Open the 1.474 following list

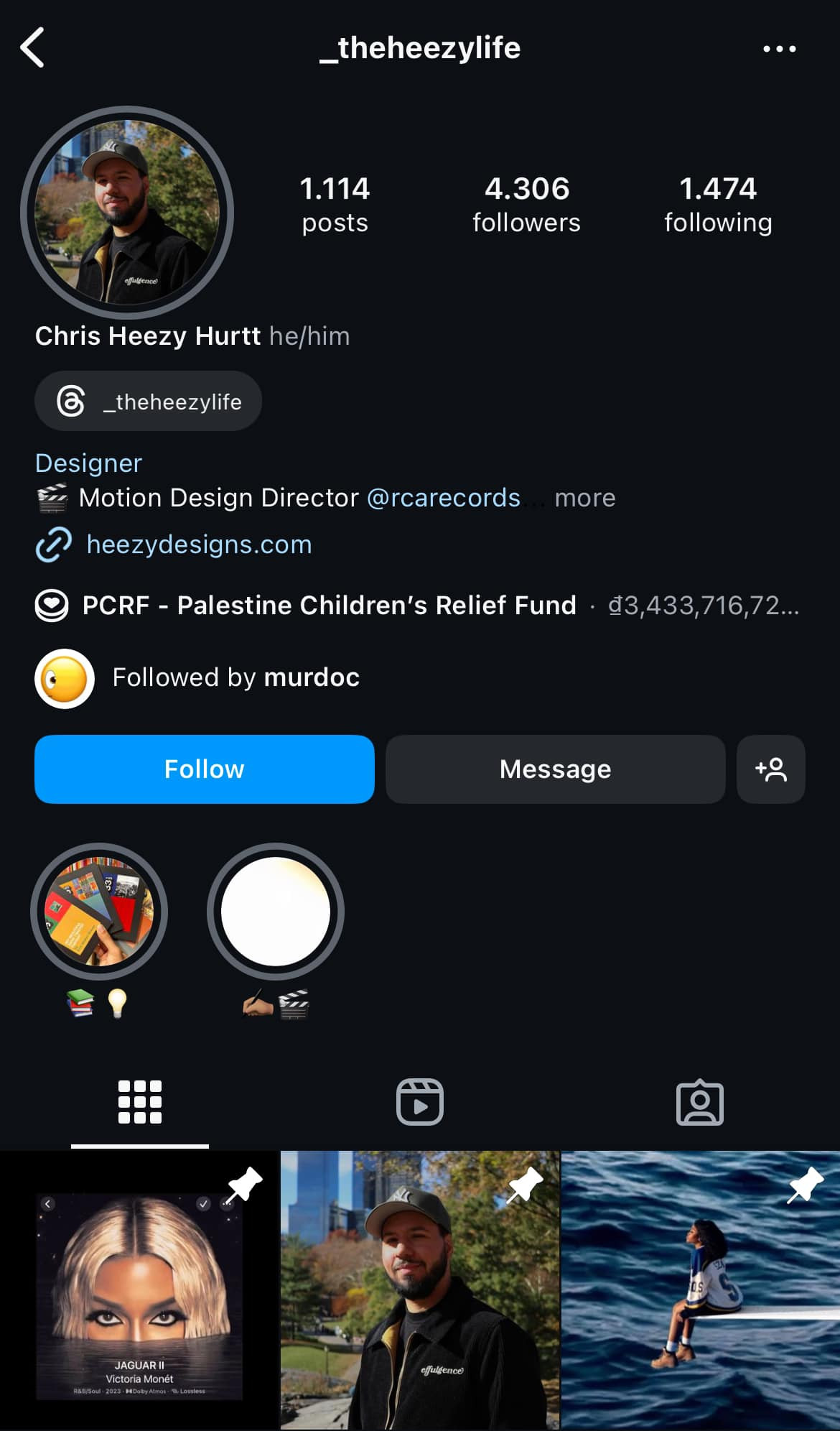pyautogui.click(x=718, y=205)
